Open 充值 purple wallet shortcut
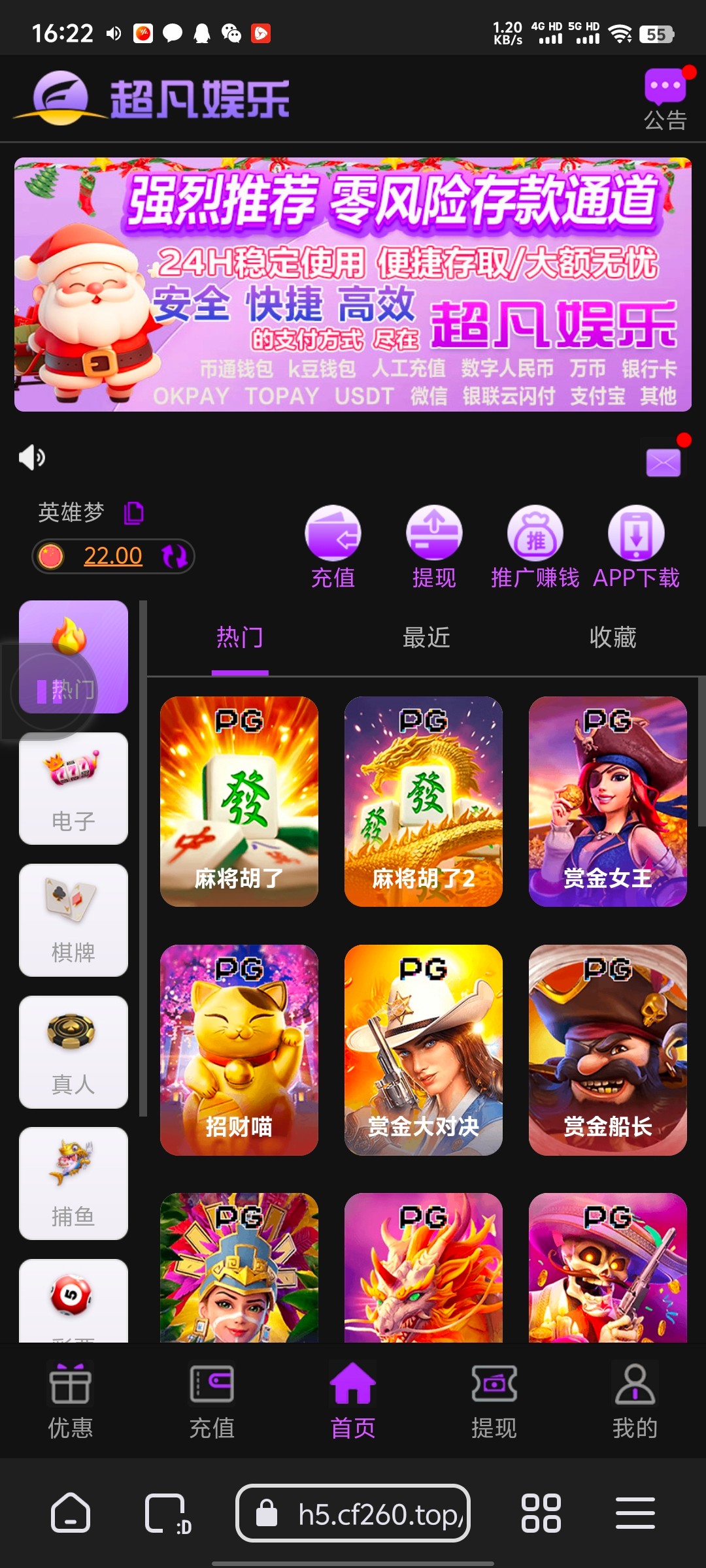The height and width of the screenshot is (1568, 706). [333, 546]
